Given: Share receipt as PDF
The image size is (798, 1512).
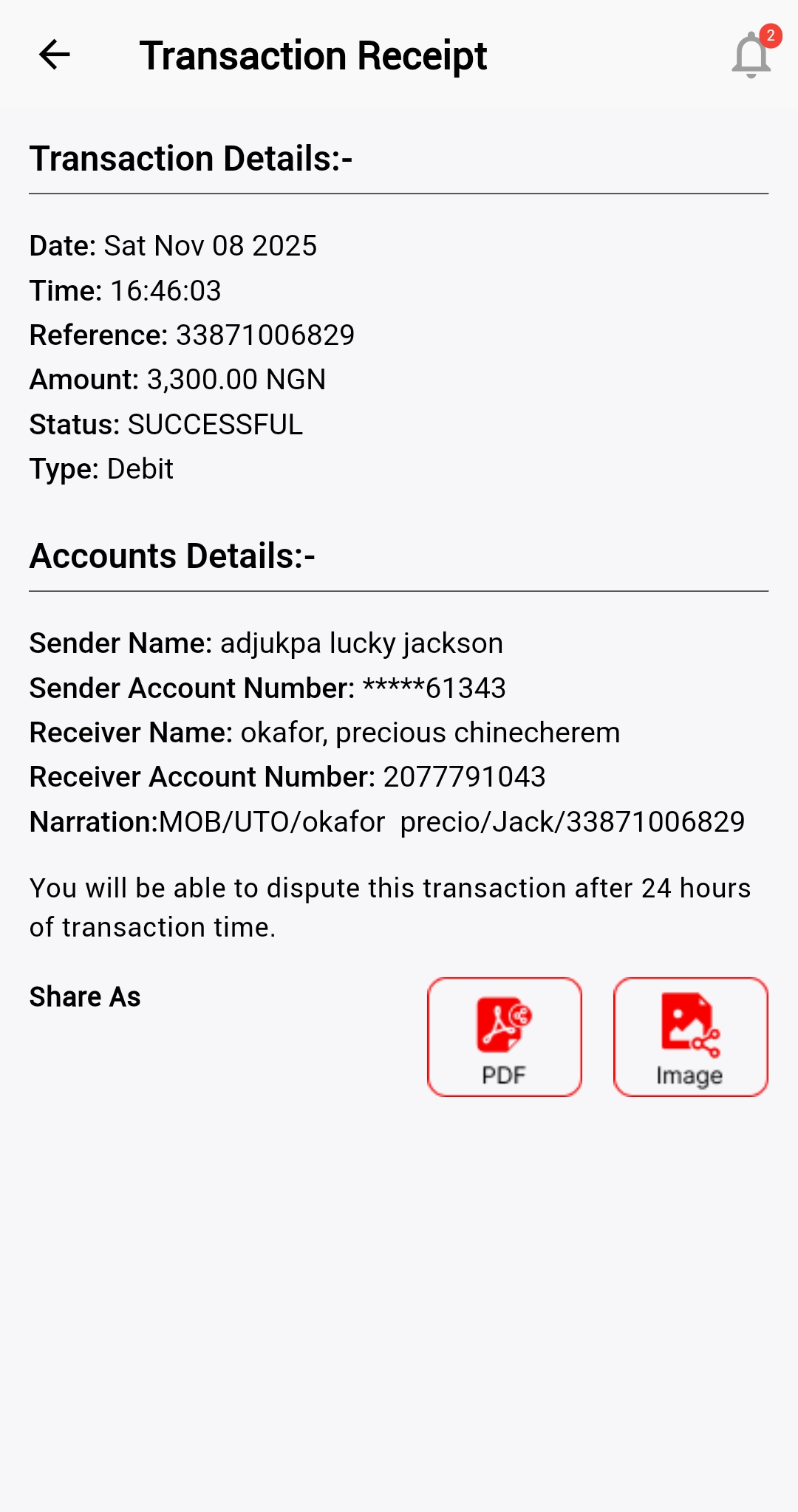Looking at the screenshot, I should tap(505, 1036).
